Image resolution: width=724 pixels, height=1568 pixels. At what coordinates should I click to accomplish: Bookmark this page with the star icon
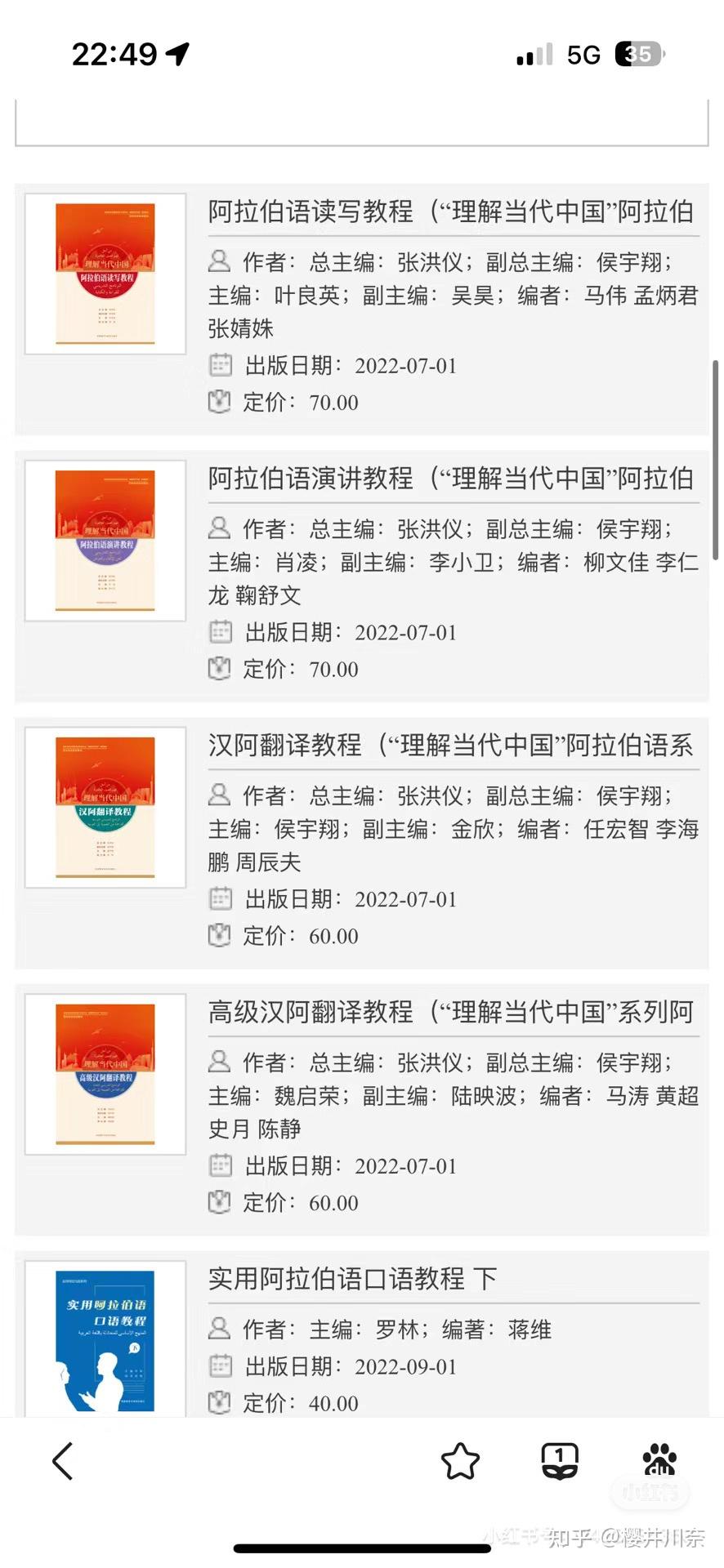pos(460,1461)
